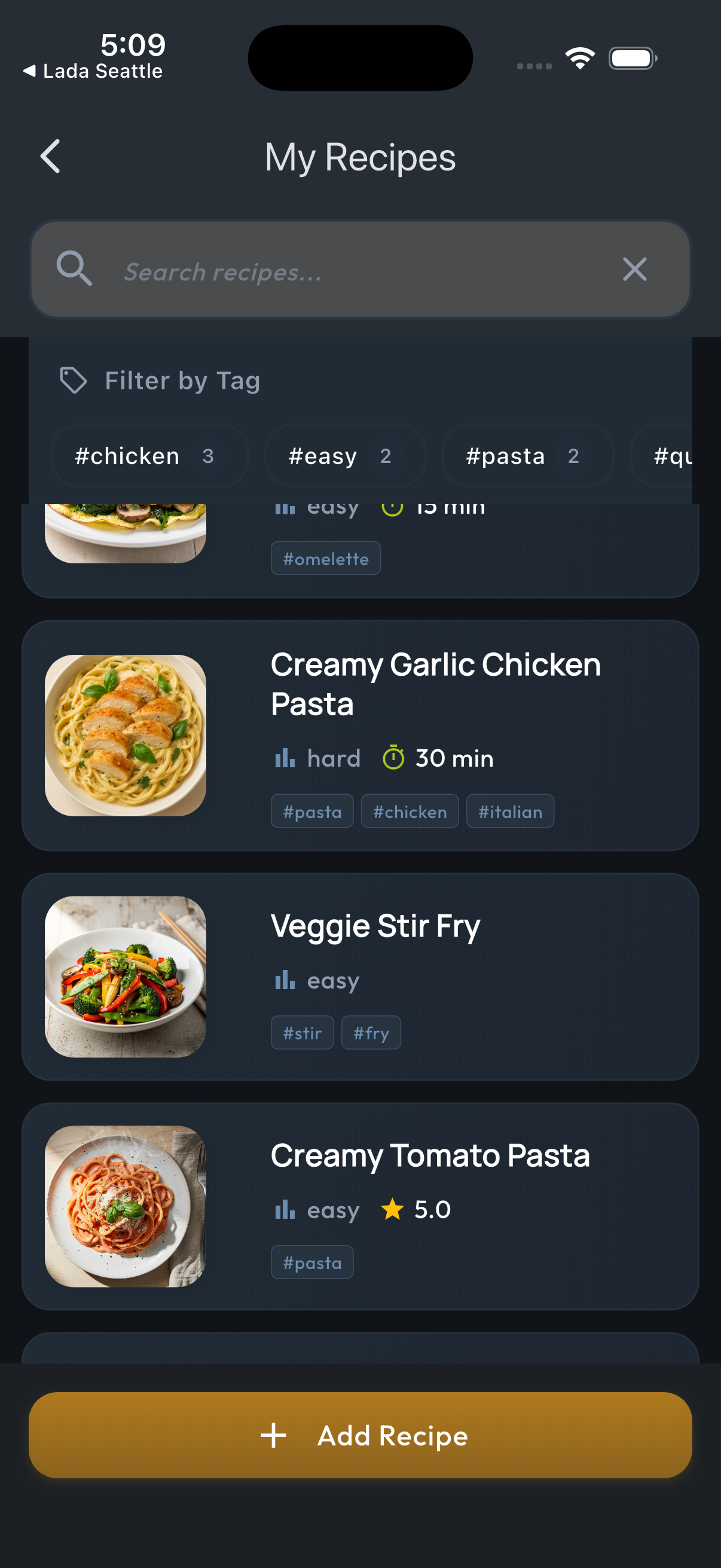This screenshot has height=1568, width=721.
Task: Select the #italian tag on Creamy Garlic Chicken Pasta
Action: click(x=510, y=811)
